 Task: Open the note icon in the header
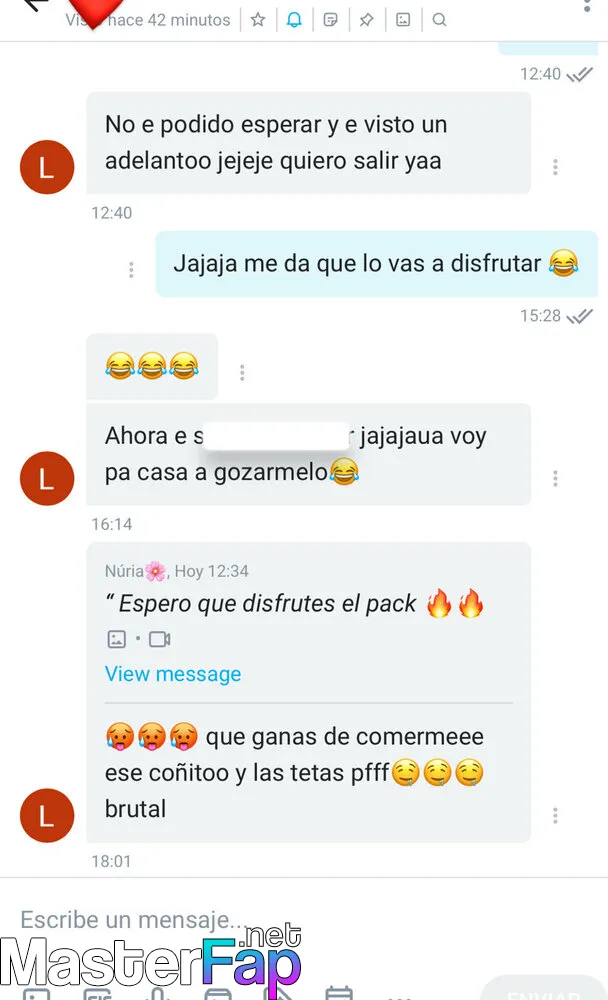click(330, 20)
